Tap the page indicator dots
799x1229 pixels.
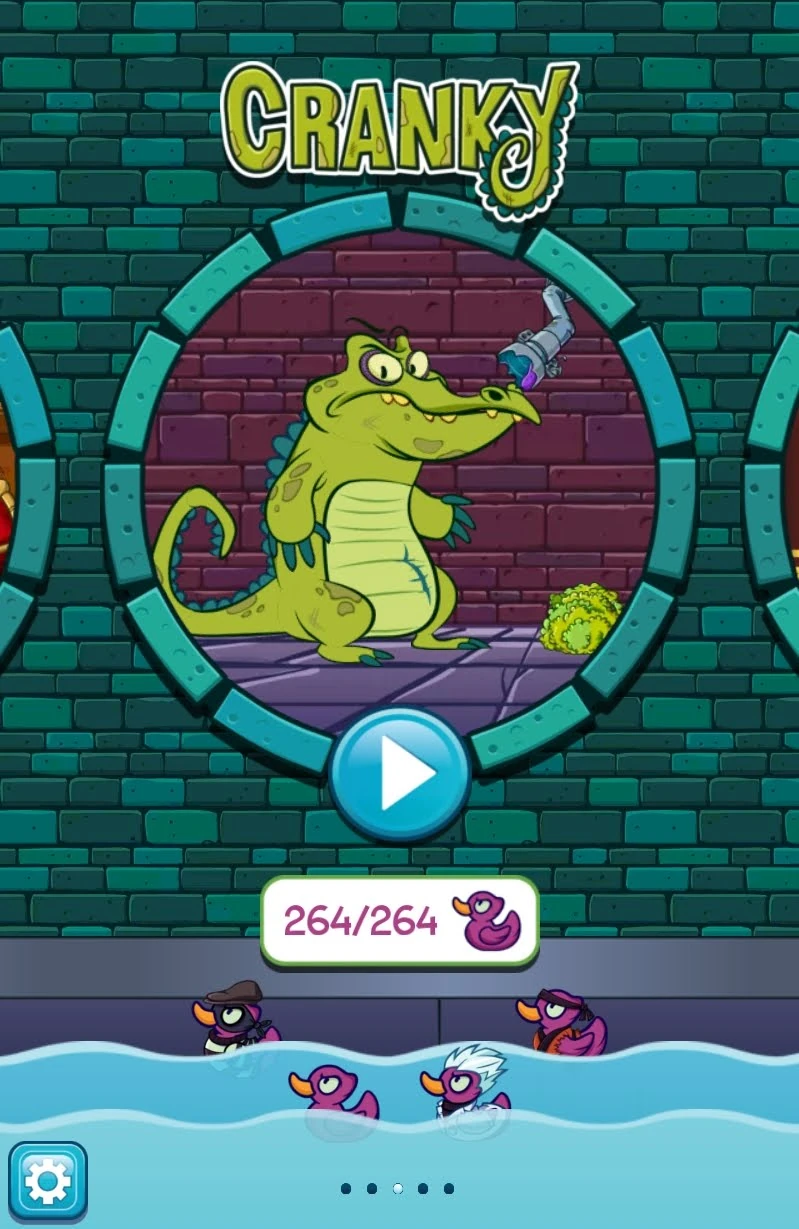(x=397, y=1189)
